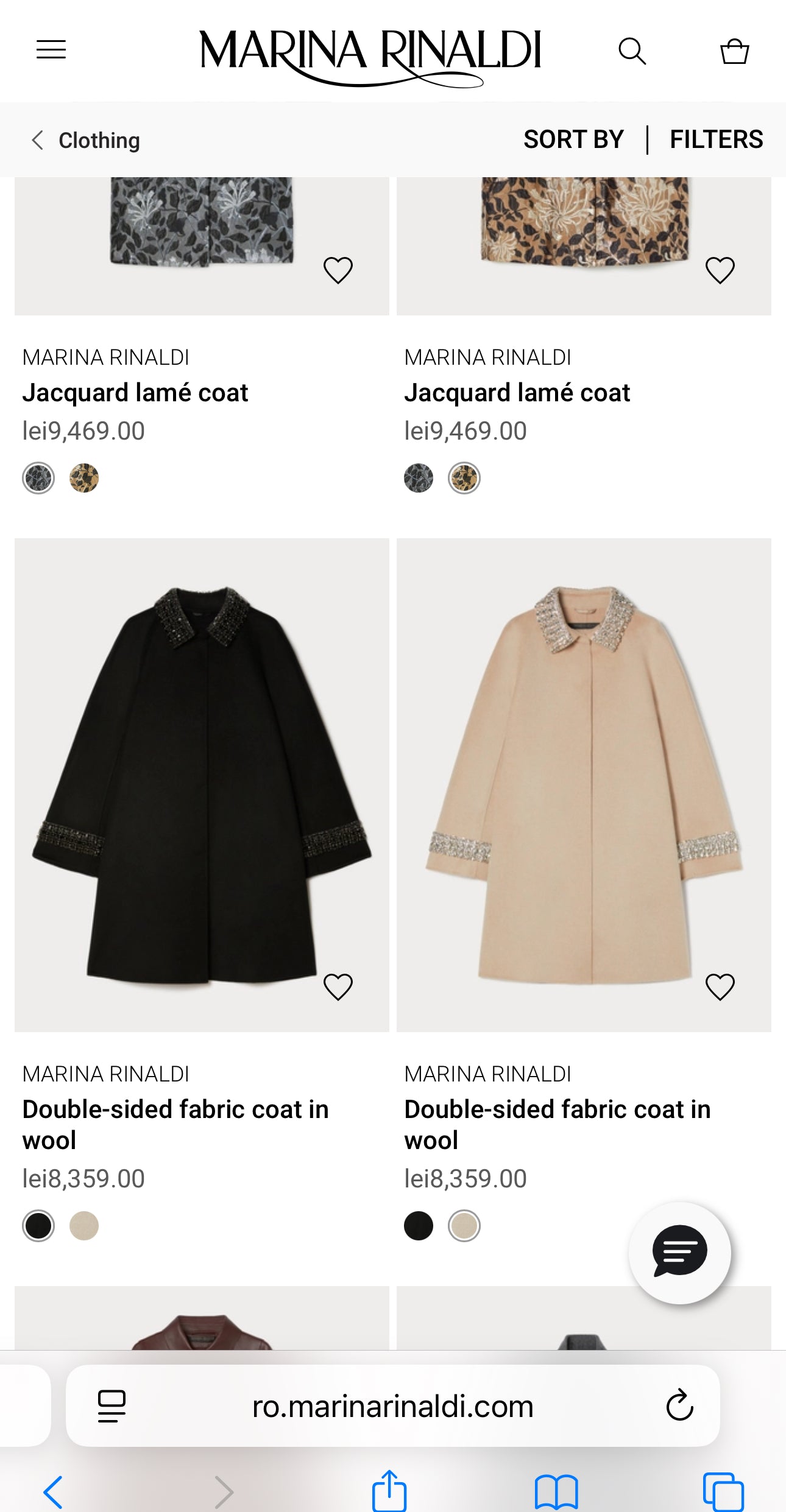Open the hamburger menu

coord(51,50)
